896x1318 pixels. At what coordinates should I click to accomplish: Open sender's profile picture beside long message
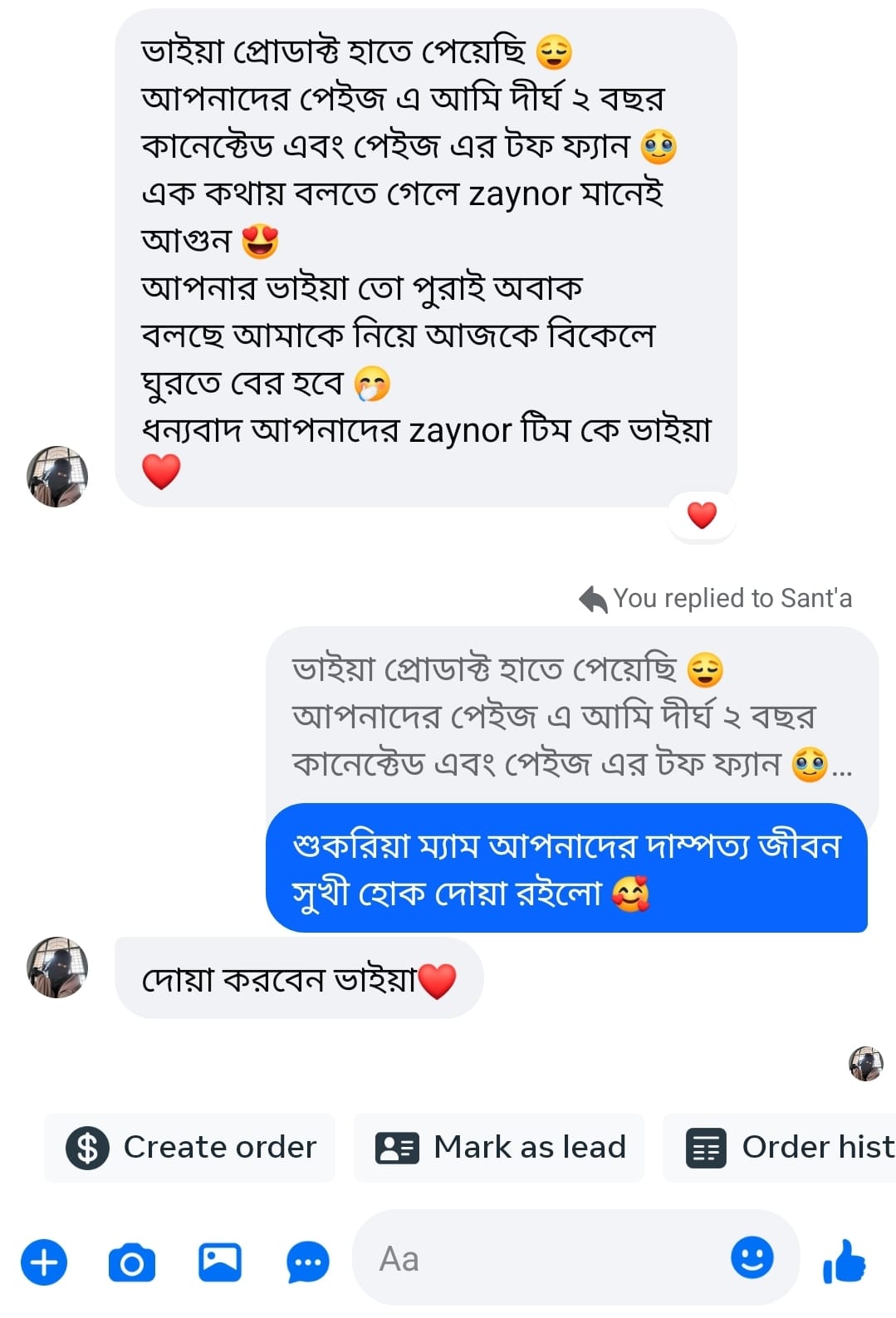click(57, 477)
